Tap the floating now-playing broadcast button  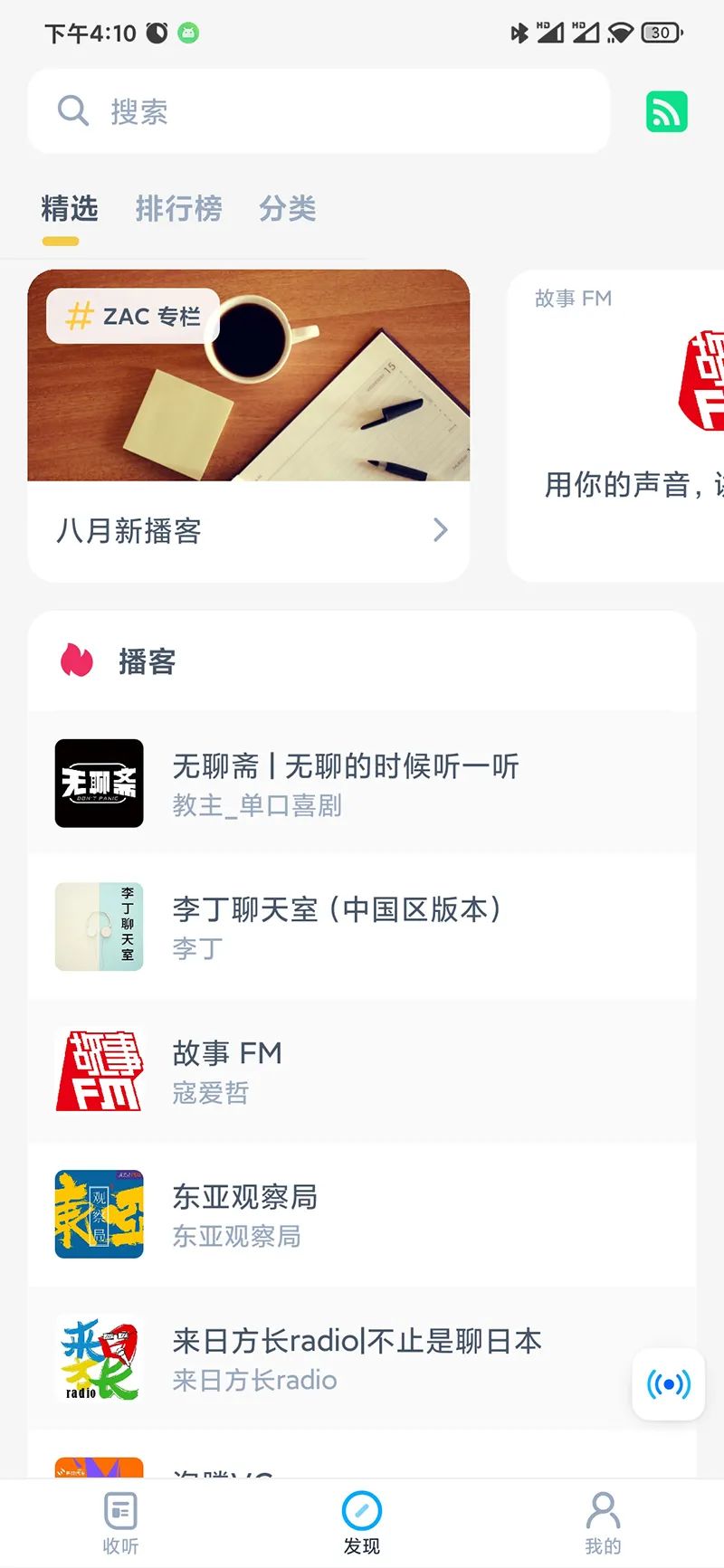tap(668, 1383)
